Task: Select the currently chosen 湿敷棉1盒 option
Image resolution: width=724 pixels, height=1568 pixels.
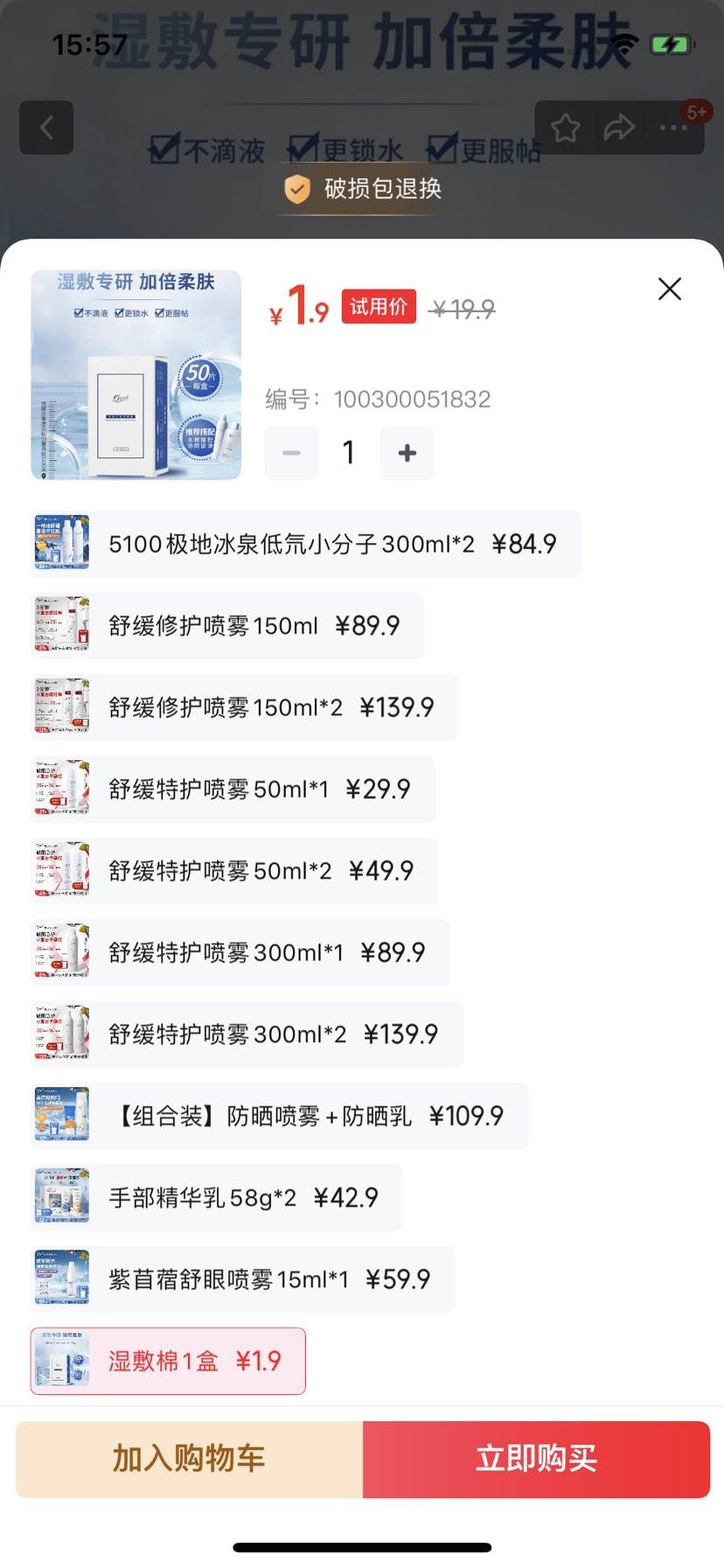Action: (x=166, y=1361)
